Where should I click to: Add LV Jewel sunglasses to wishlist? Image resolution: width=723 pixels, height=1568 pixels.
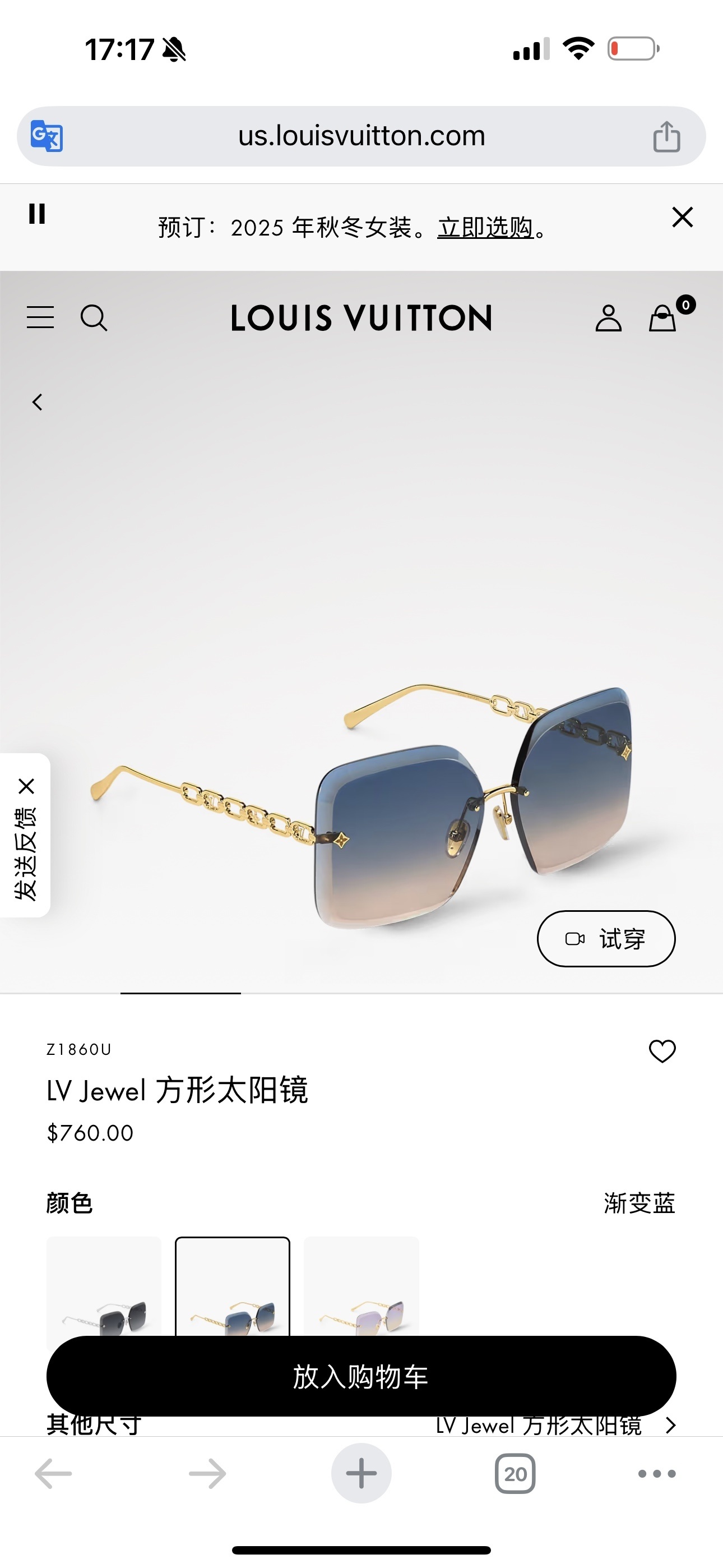pyautogui.click(x=662, y=1051)
